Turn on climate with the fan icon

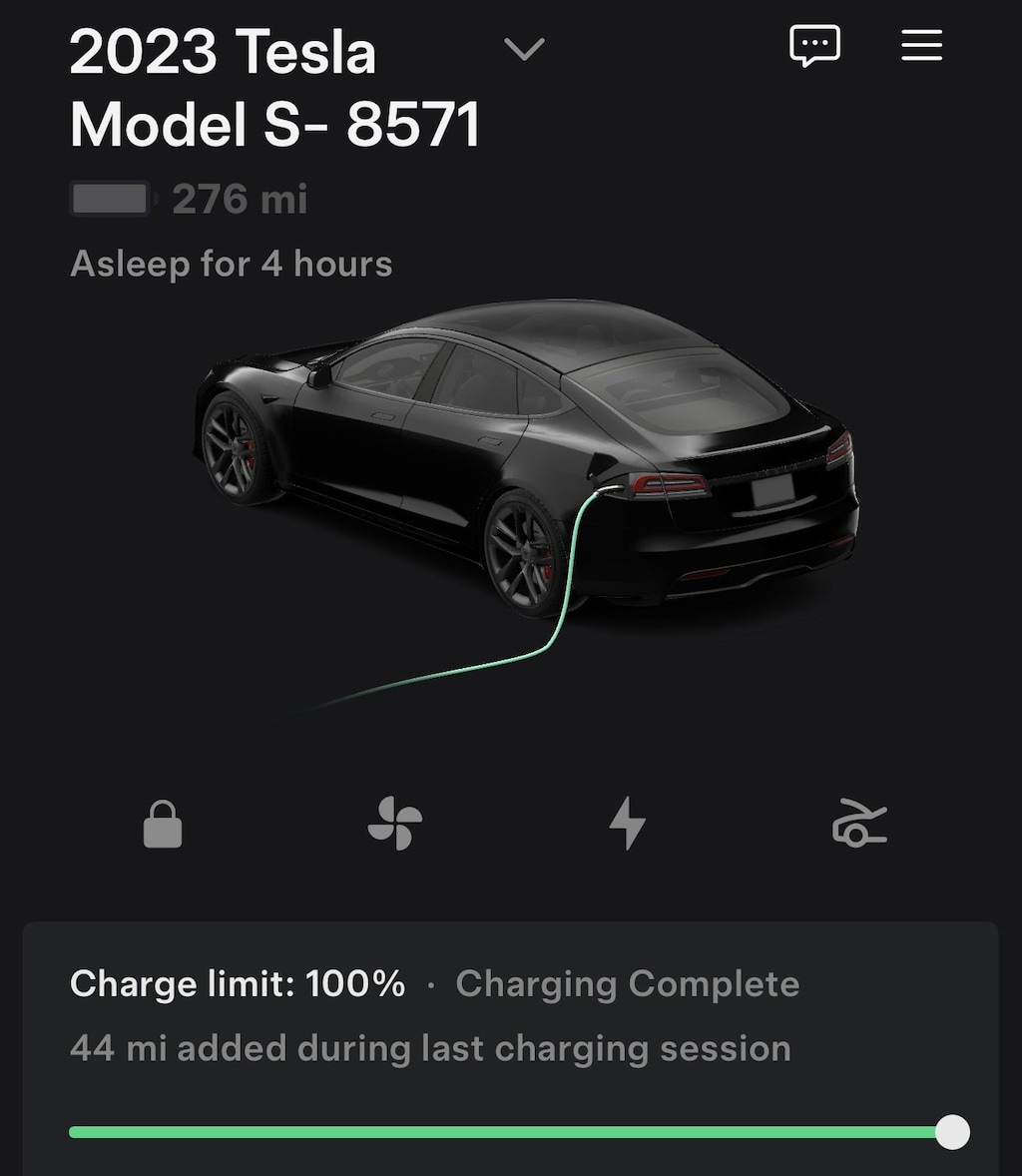(395, 825)
